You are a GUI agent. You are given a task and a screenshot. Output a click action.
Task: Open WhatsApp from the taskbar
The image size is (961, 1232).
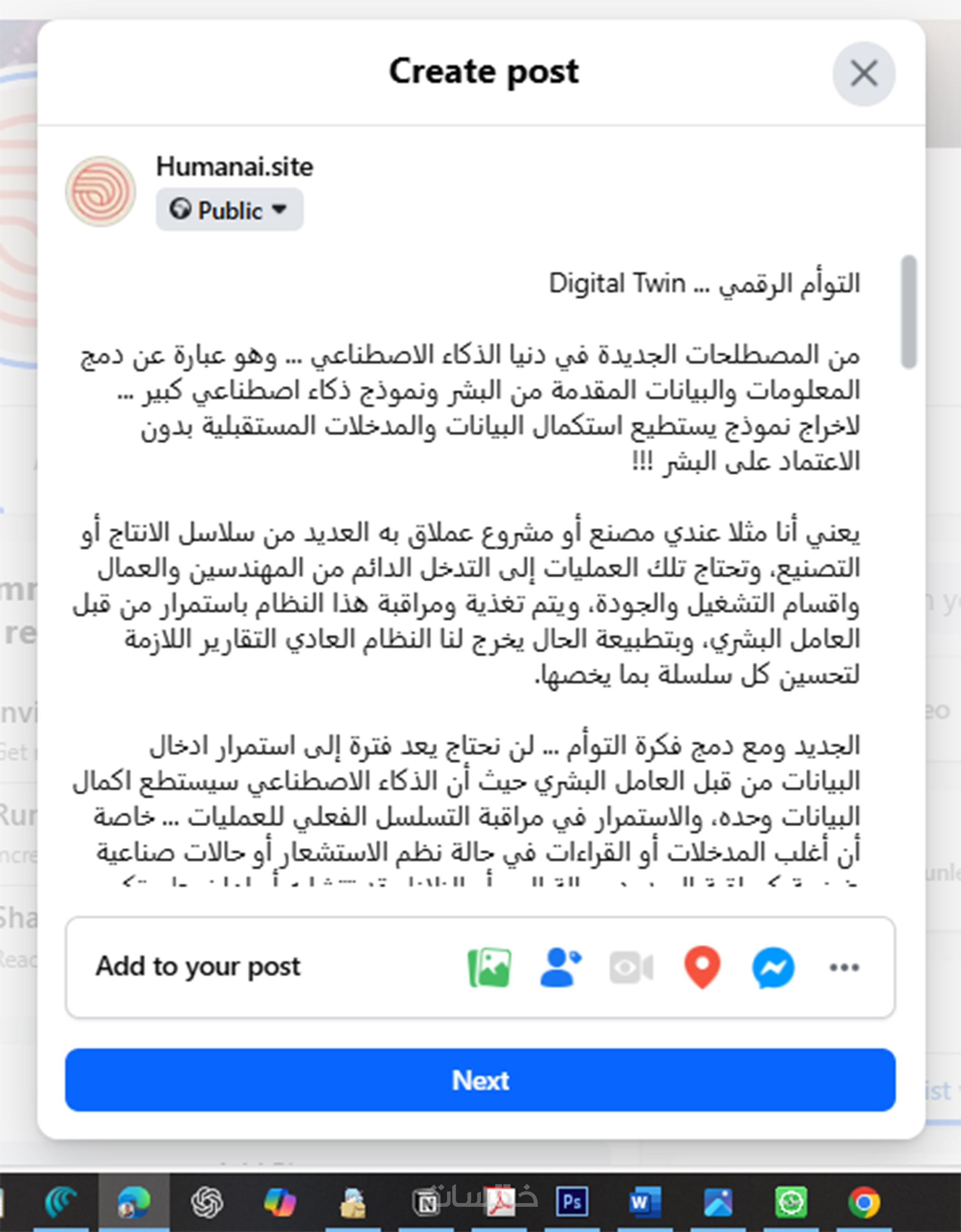(790, 1203)
